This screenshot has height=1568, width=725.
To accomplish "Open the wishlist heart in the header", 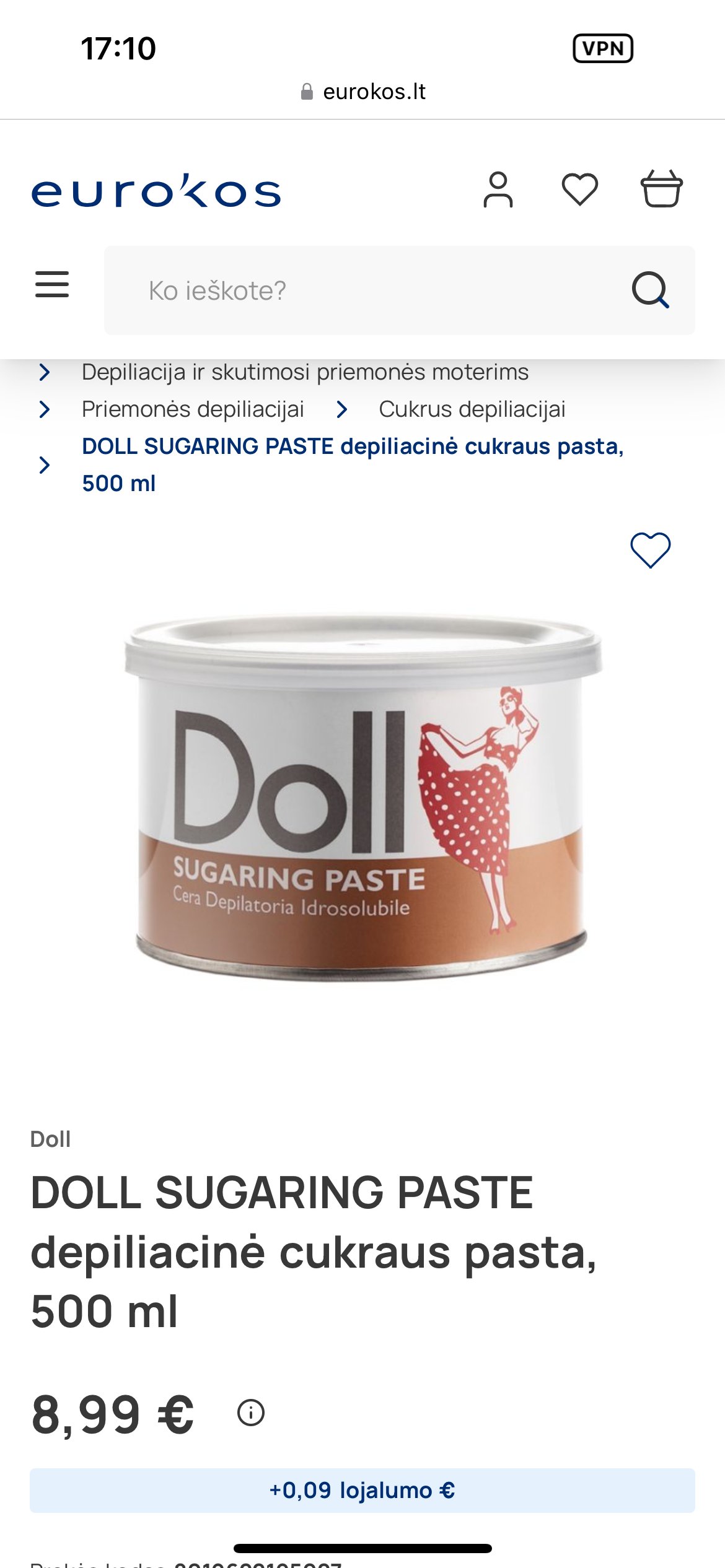I will [x=579, y=189].
